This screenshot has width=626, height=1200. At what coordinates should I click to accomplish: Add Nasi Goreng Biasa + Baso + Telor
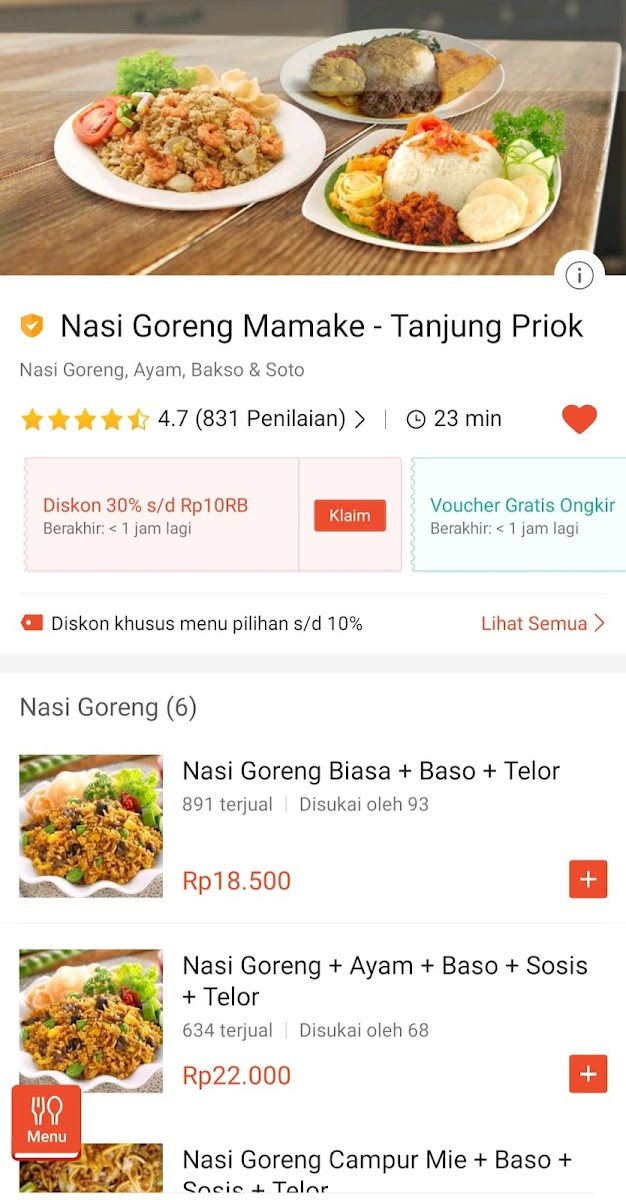[x=588, y=880]
